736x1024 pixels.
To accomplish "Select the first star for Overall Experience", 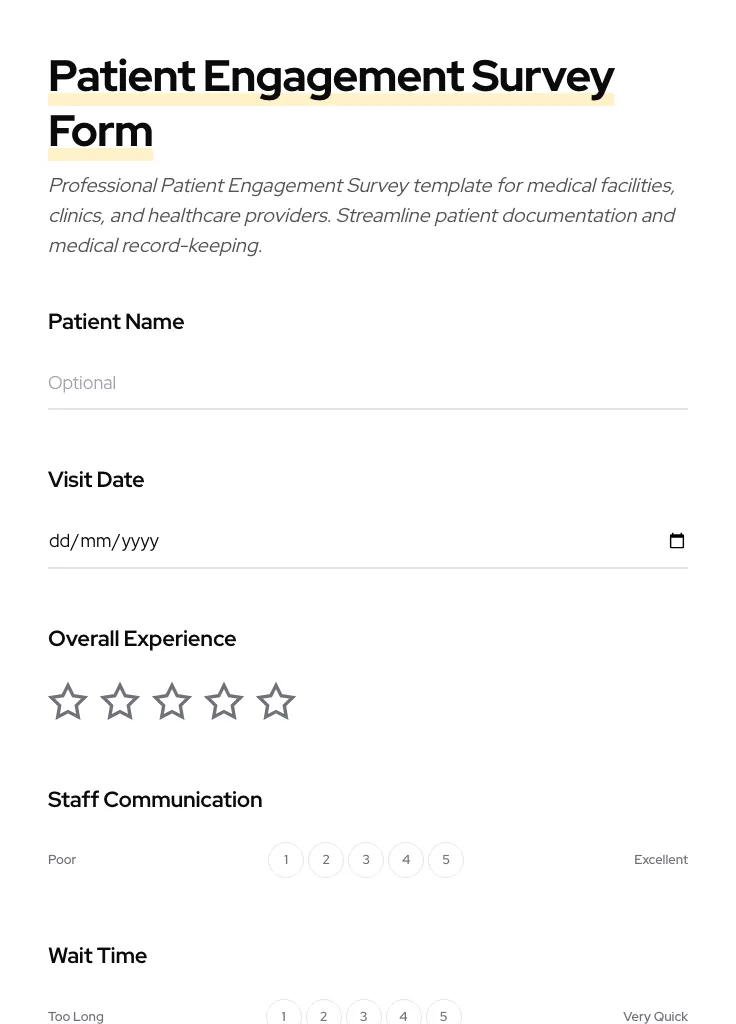I will click(67, 701).
